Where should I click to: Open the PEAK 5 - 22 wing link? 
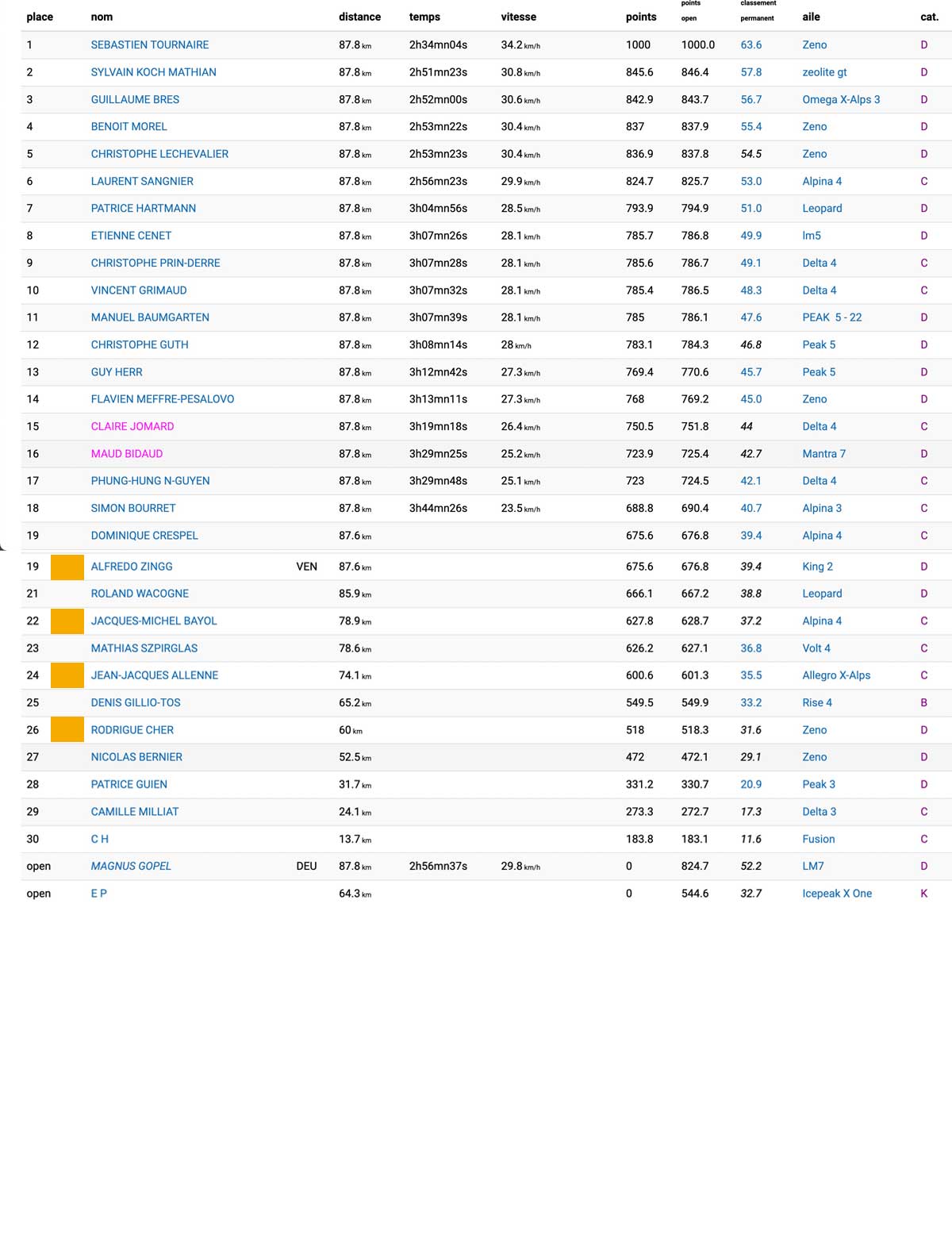click(831, 317)
